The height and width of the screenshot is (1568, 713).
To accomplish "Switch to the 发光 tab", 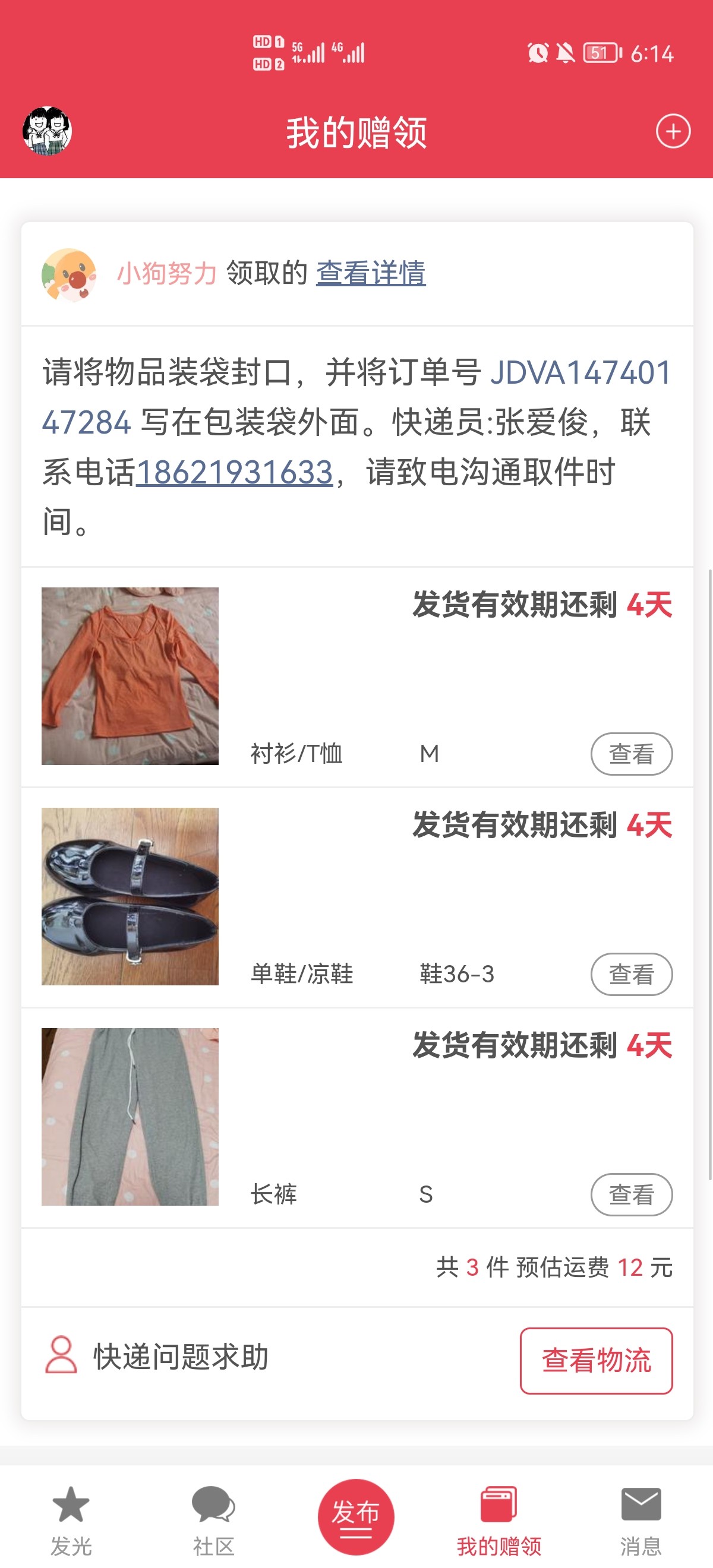I will (x=71, y=1519).
